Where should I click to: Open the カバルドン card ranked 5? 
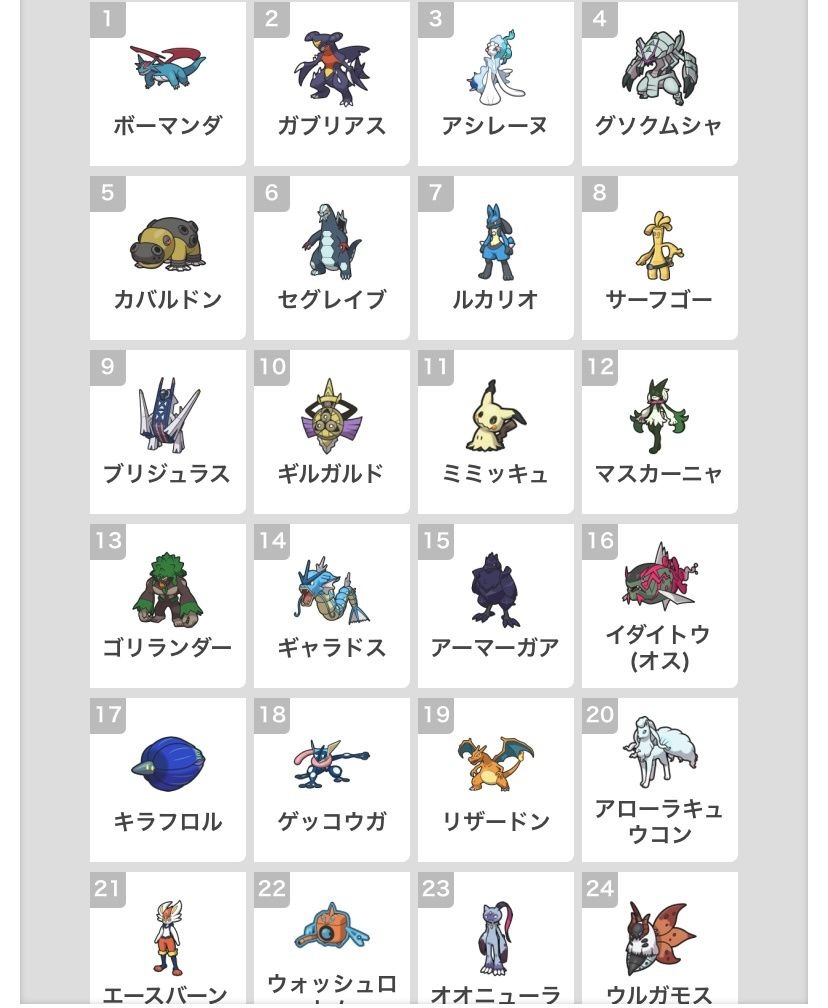[x=168, y=258]
